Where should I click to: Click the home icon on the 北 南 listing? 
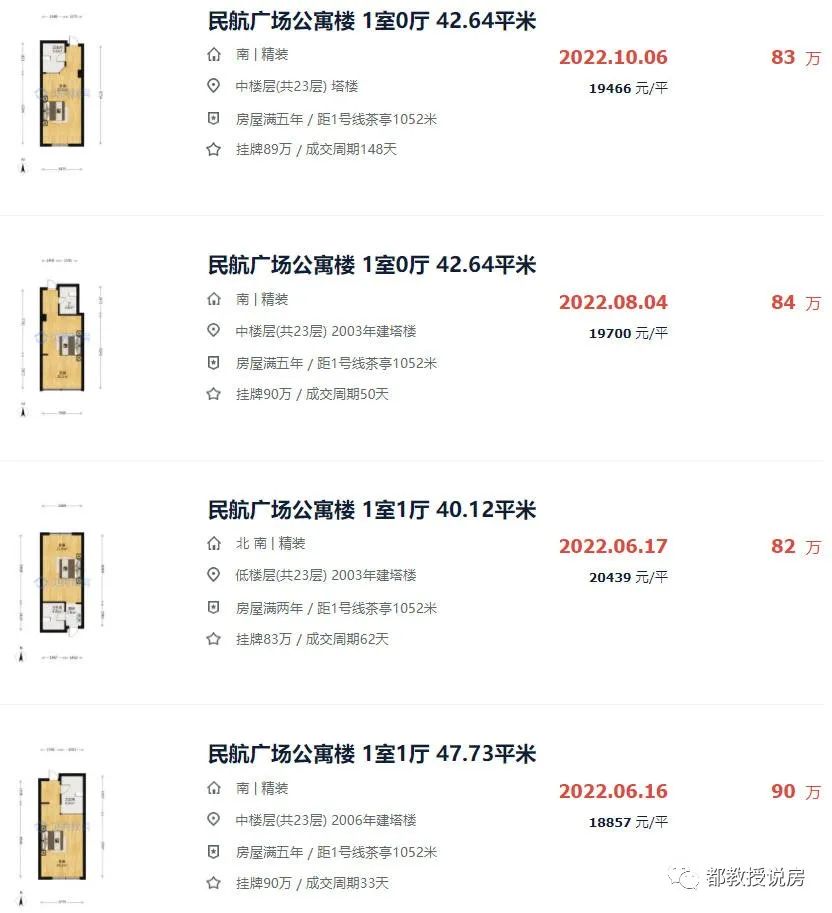tap(213, 544)
